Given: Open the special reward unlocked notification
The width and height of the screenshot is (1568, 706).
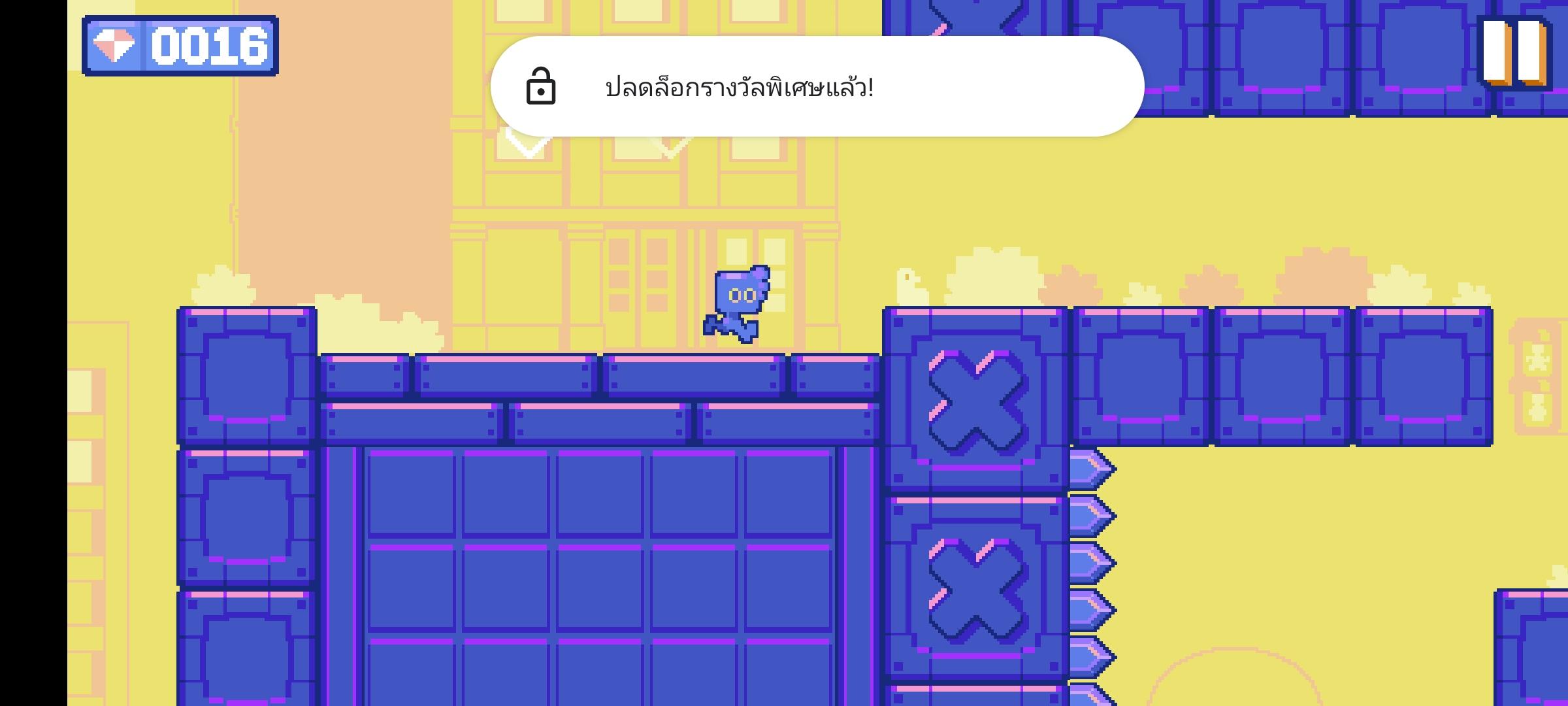Looking at the screenshot, I should pos(817,86).
